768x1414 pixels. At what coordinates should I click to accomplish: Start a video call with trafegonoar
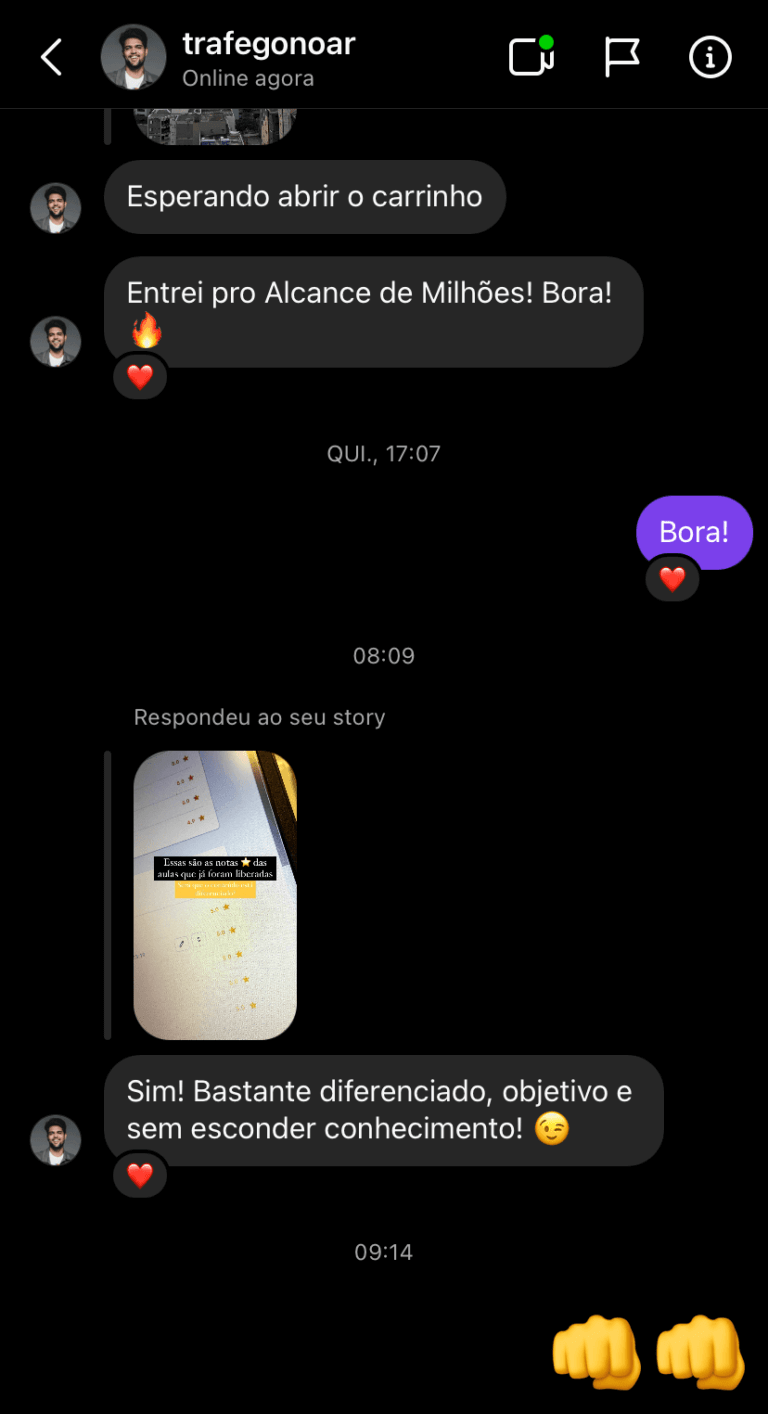coord(531,57)
